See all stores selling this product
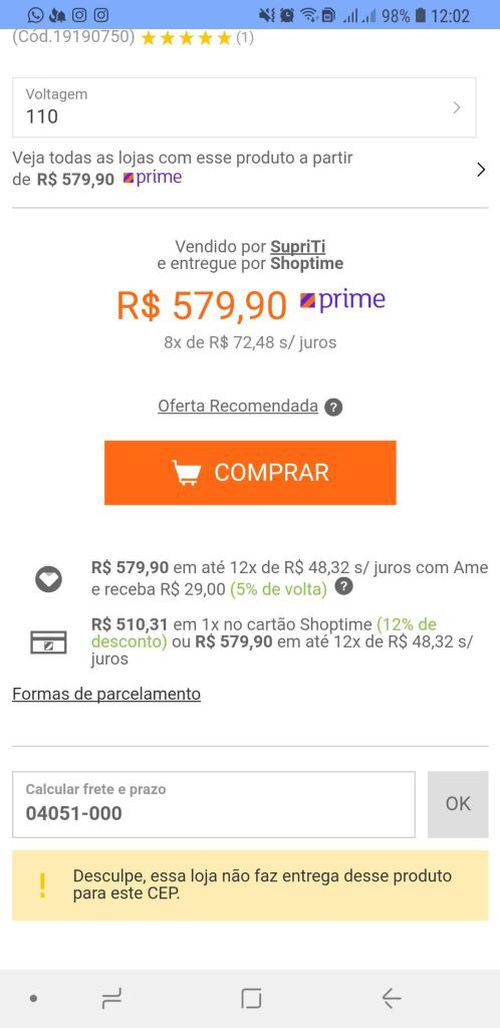The height and width of the screenshot is (1028, 500). tap(250, 168)
